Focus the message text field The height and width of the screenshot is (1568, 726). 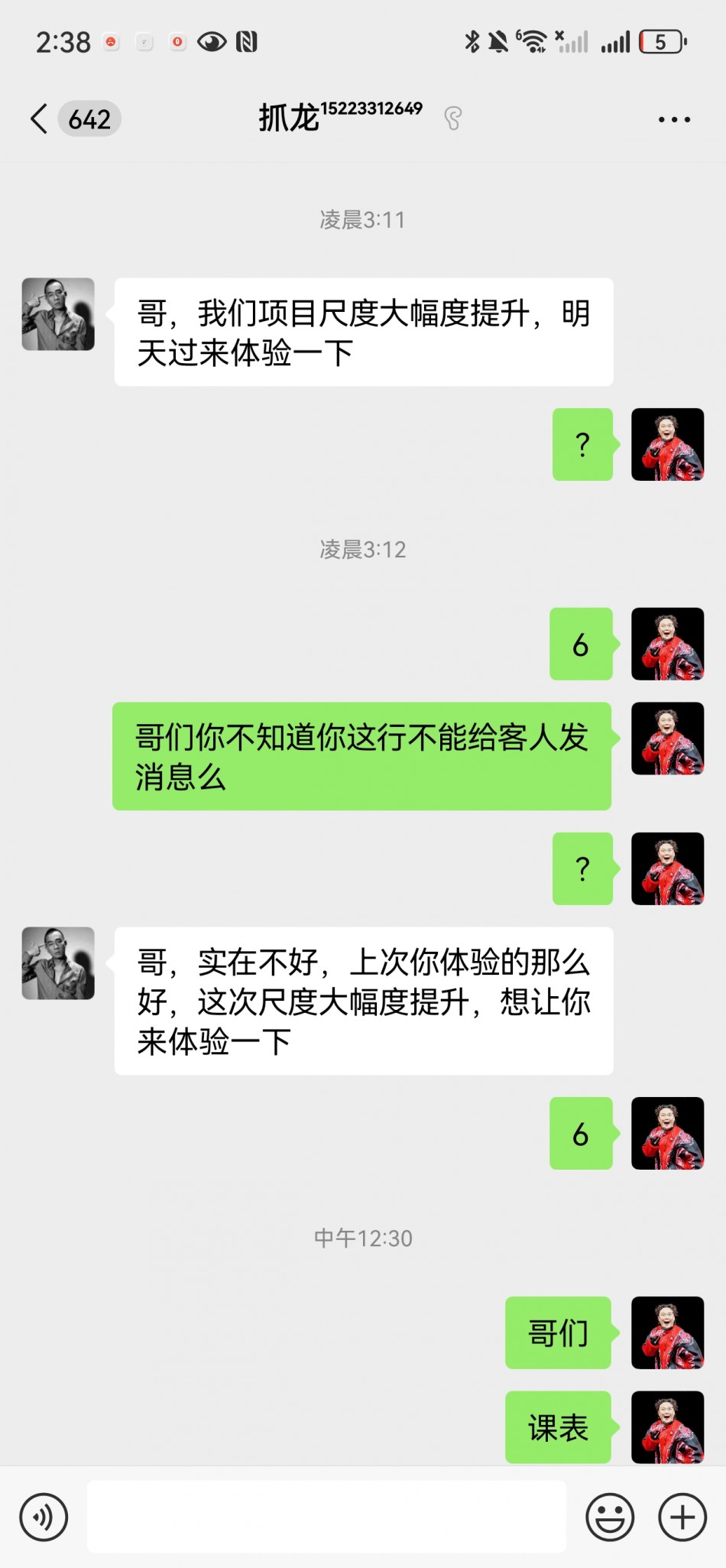326,1517
